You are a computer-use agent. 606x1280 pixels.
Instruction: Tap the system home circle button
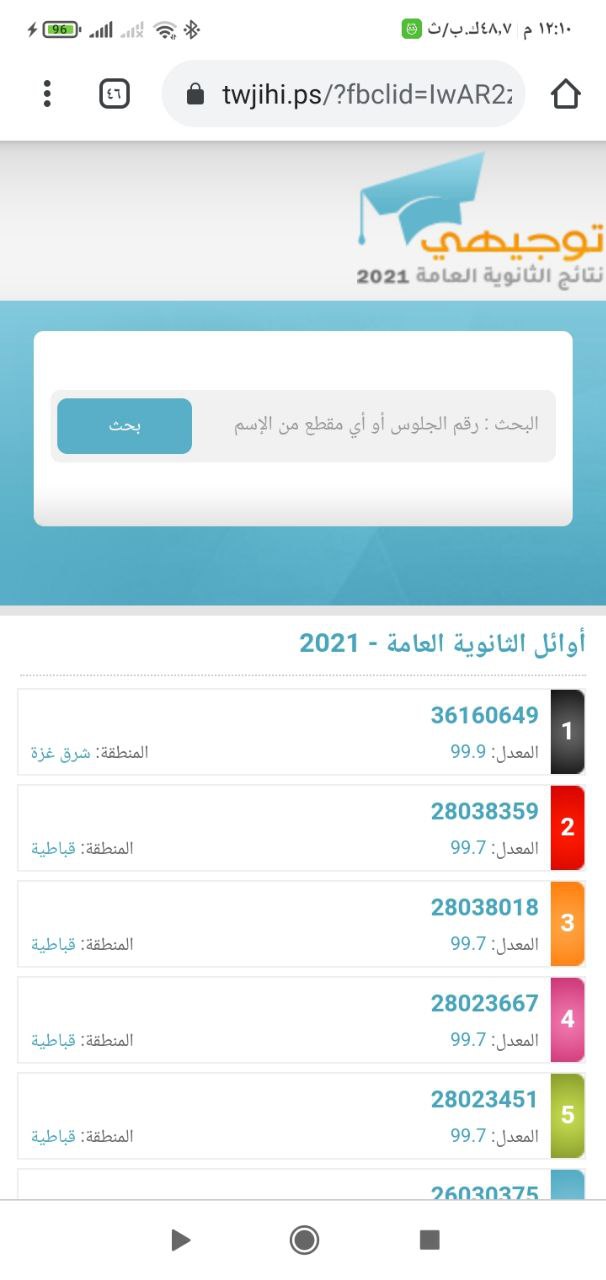click(304, 1240)
